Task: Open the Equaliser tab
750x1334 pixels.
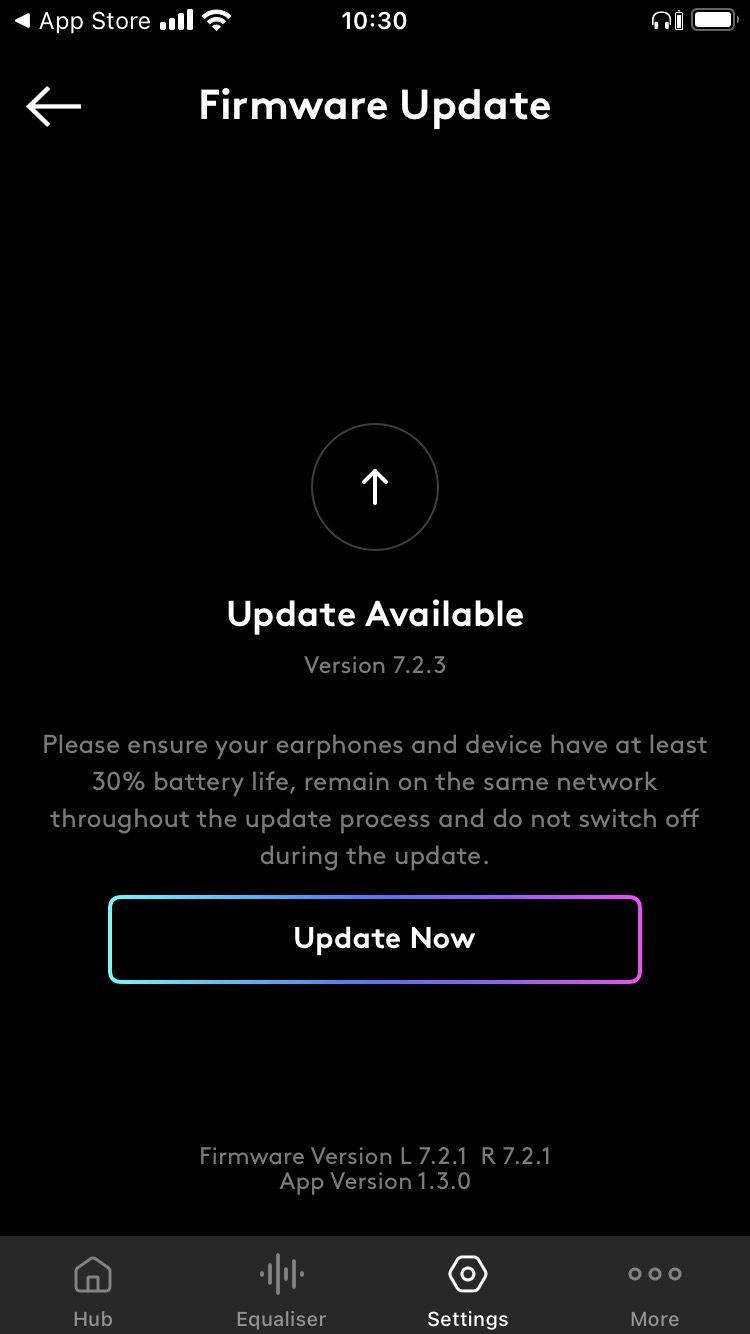Action: tap(281, 1289)
